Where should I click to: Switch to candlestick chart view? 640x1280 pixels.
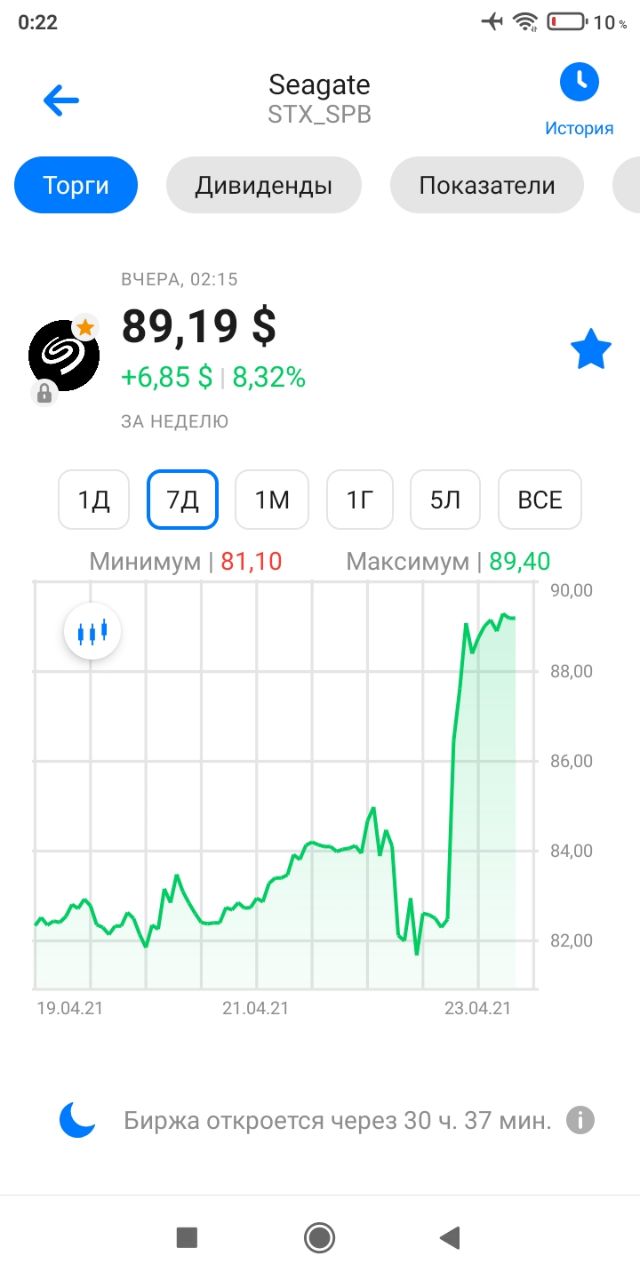click(x=92, y=632)
